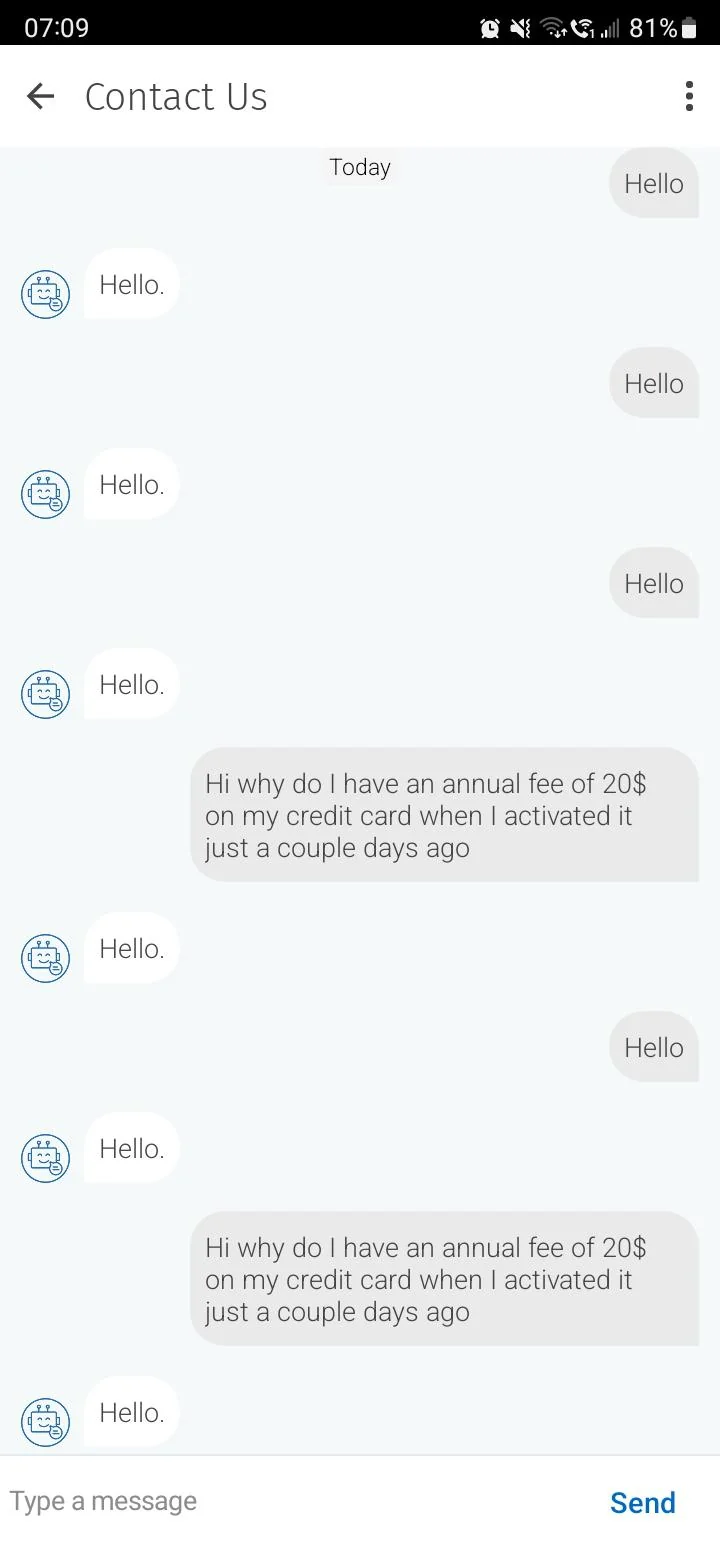Tap the bot avatar following the annual fee question
720x1544 pixels.
45,958
